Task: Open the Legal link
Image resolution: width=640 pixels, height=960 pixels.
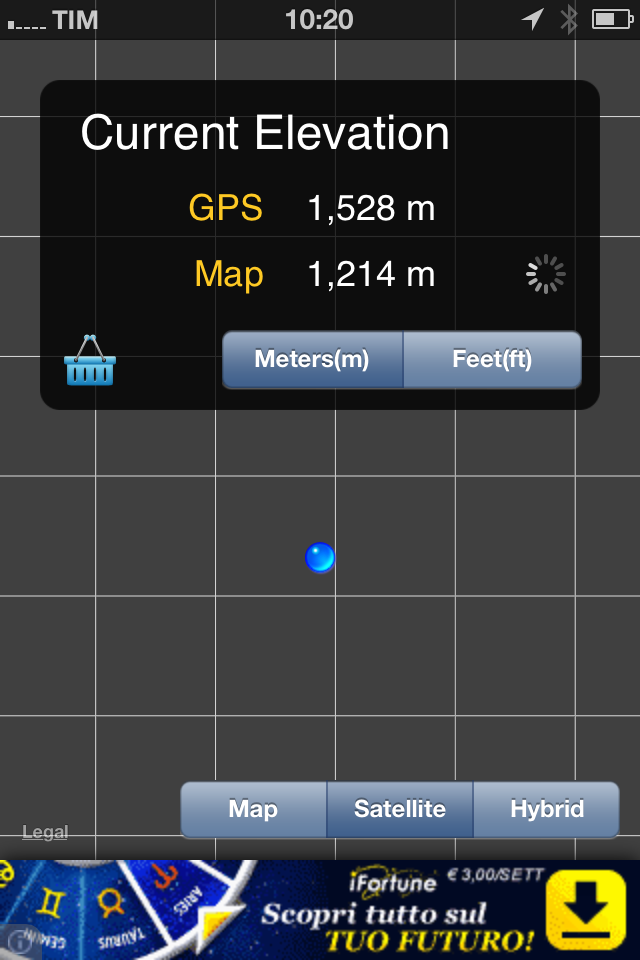Action: coord(45,832)
